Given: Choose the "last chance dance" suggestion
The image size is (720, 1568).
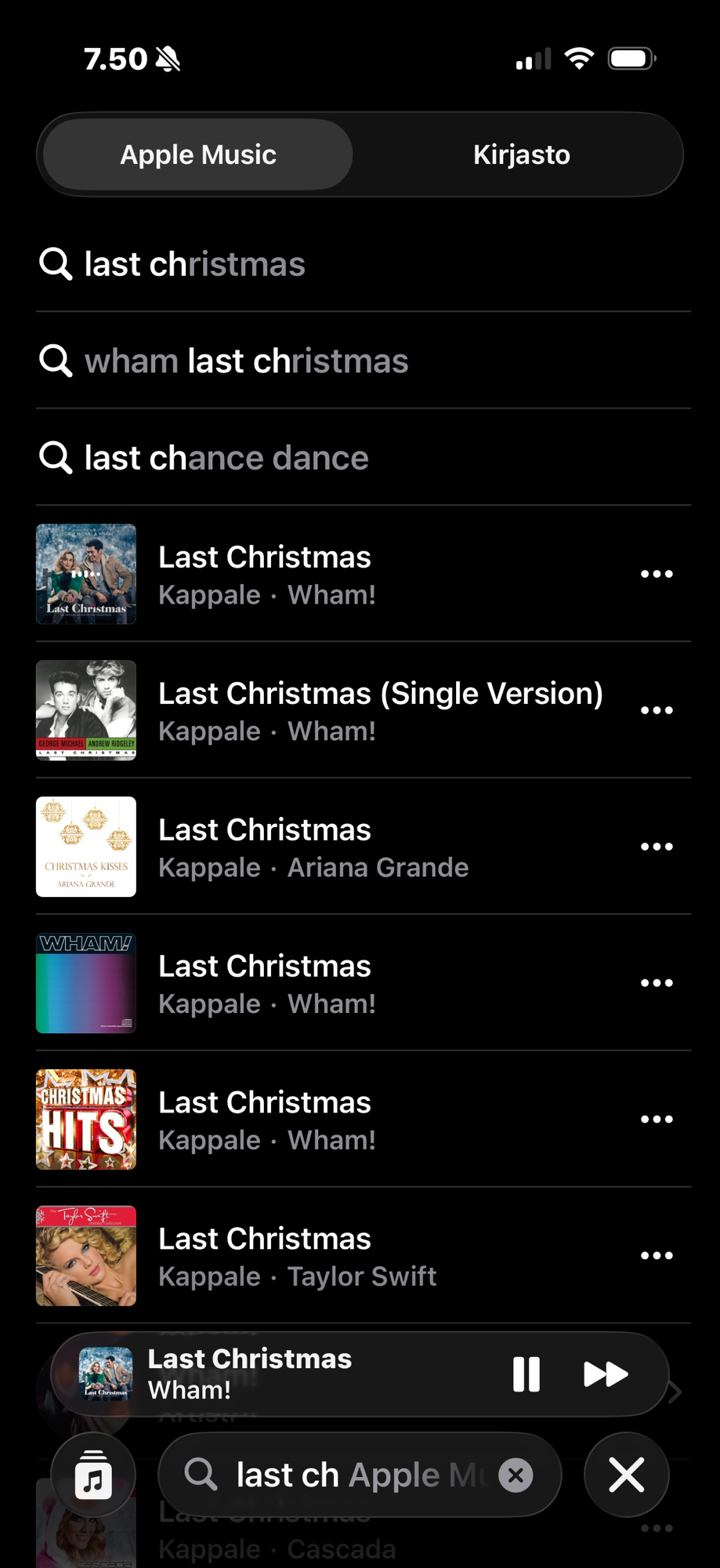Looking at the screenshot, I should [x=226, y=458].
